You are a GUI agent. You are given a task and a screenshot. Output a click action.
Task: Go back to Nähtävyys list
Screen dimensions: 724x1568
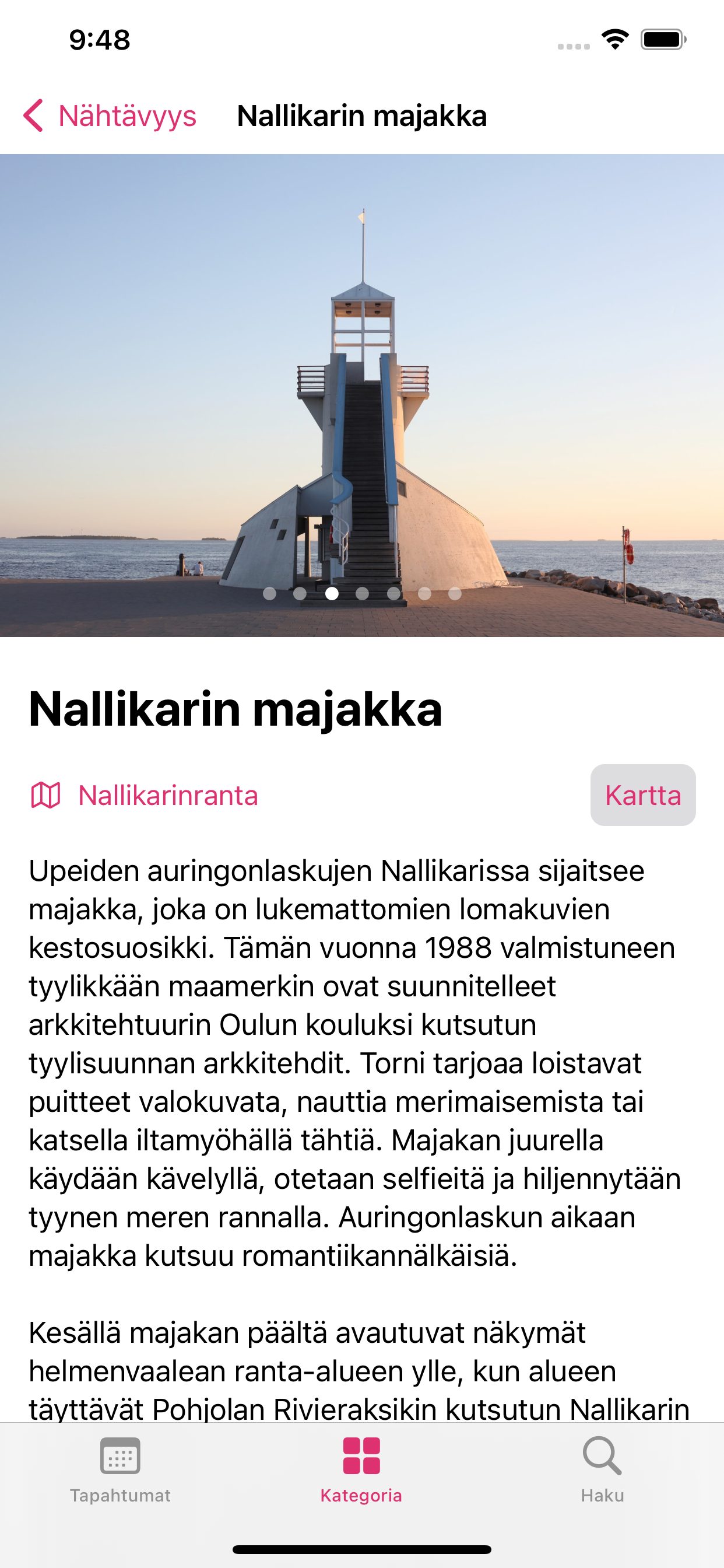click(110, 116)
